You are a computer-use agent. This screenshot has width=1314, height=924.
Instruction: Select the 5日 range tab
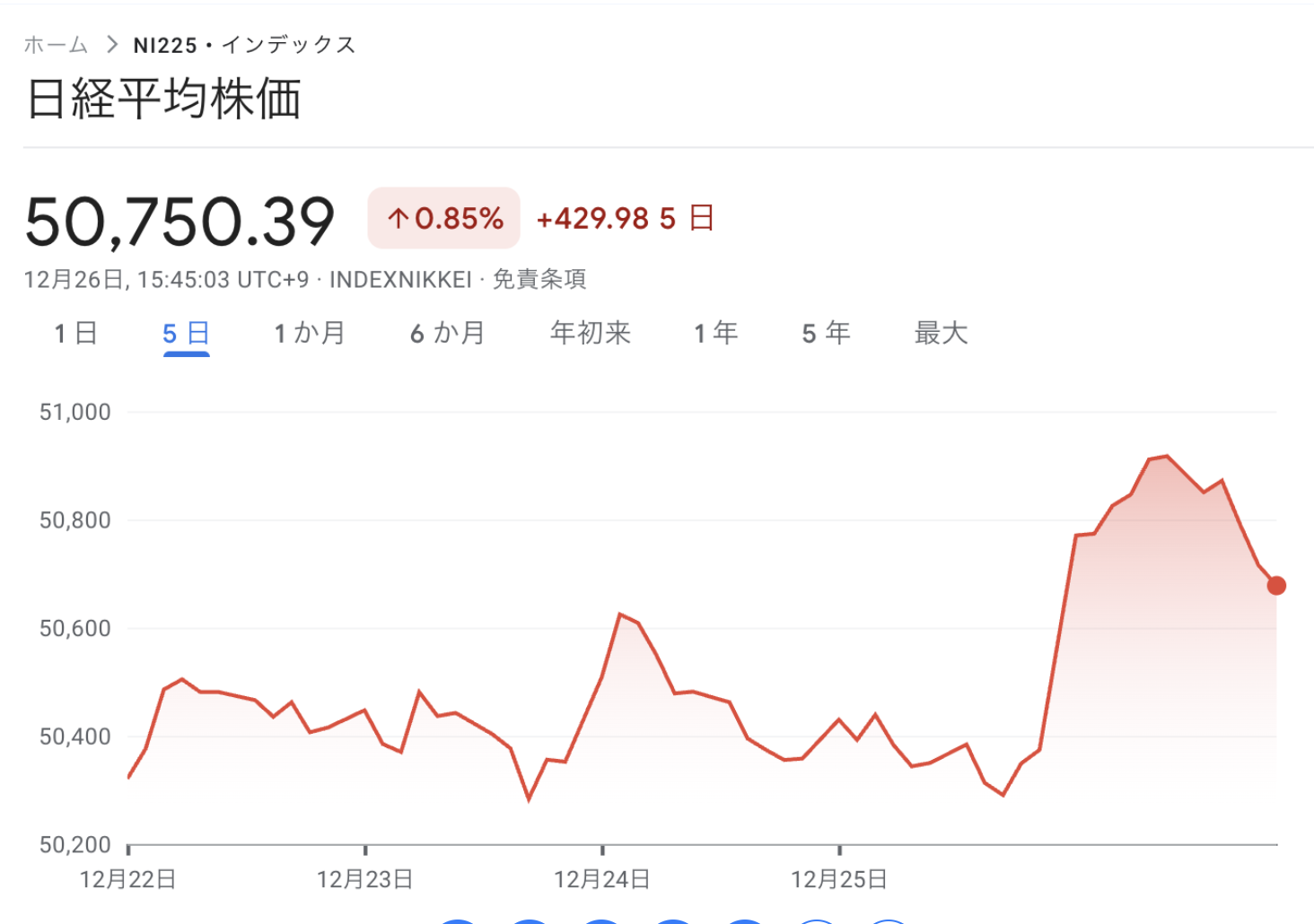[x=186, y=334]
